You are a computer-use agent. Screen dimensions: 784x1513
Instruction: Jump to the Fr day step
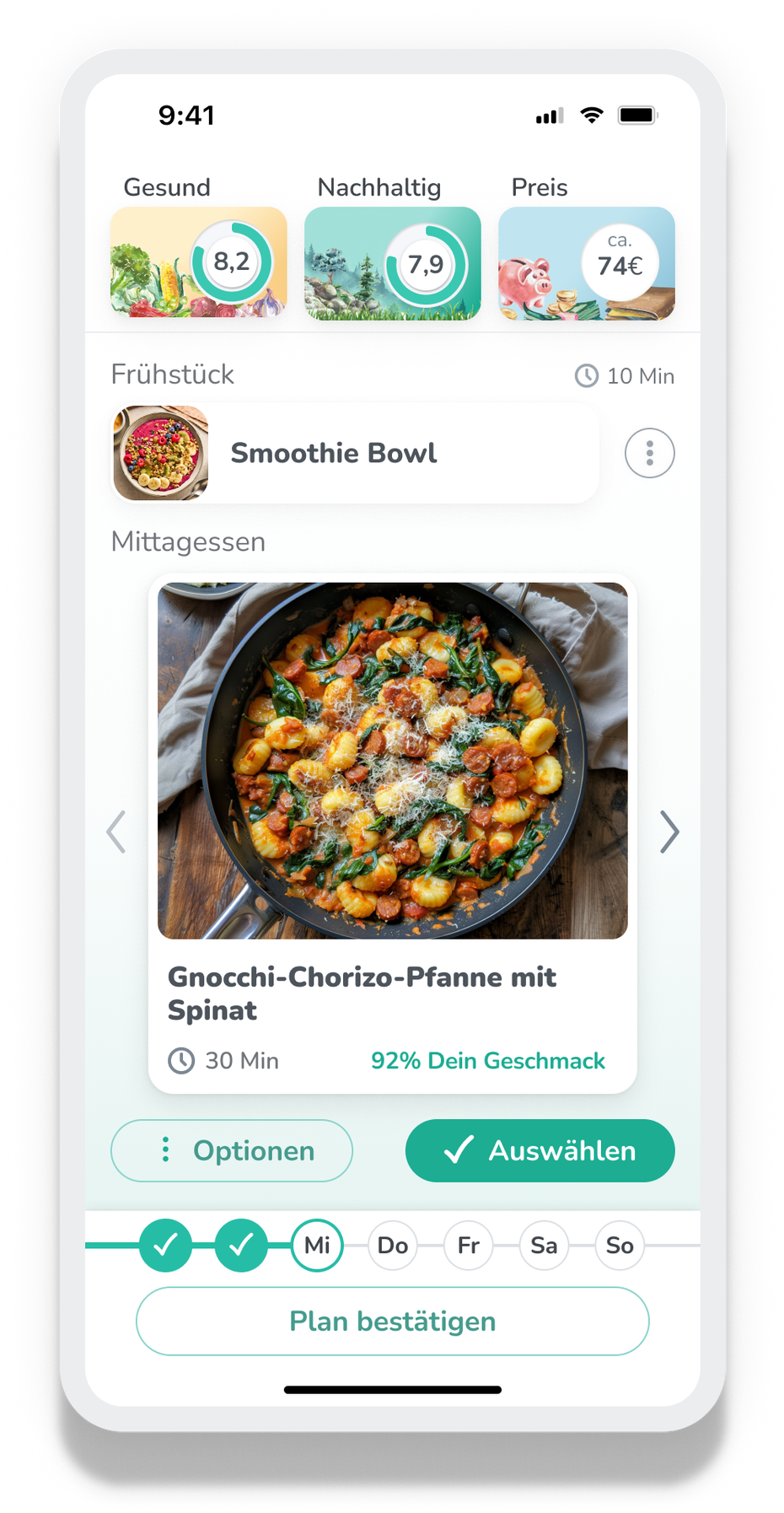(469, 1245)
